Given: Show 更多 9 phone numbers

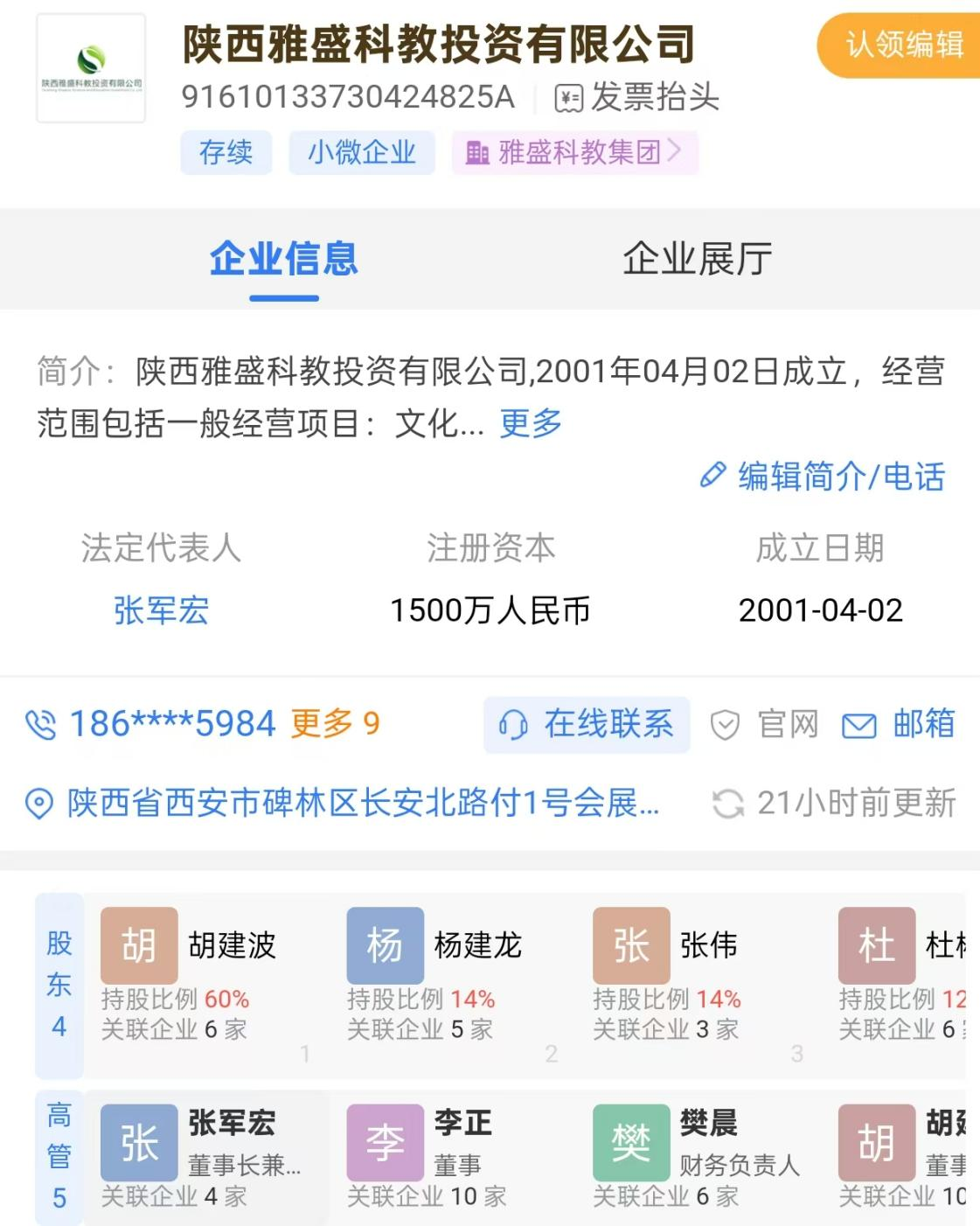Looking at the screenshot, I should click(x=335, y=724).
